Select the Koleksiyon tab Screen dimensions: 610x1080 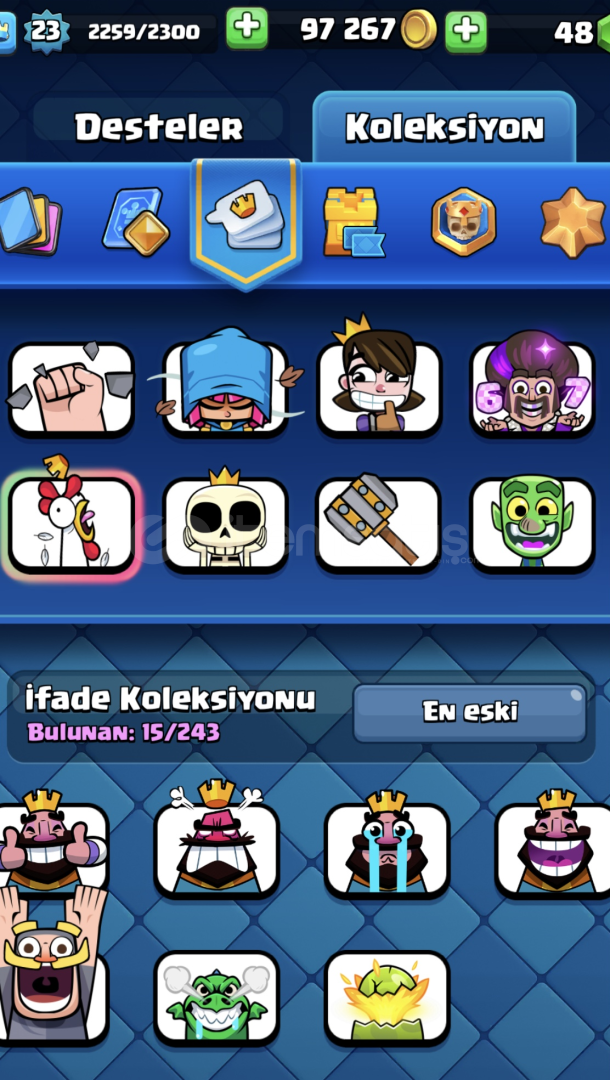[444, 127]
